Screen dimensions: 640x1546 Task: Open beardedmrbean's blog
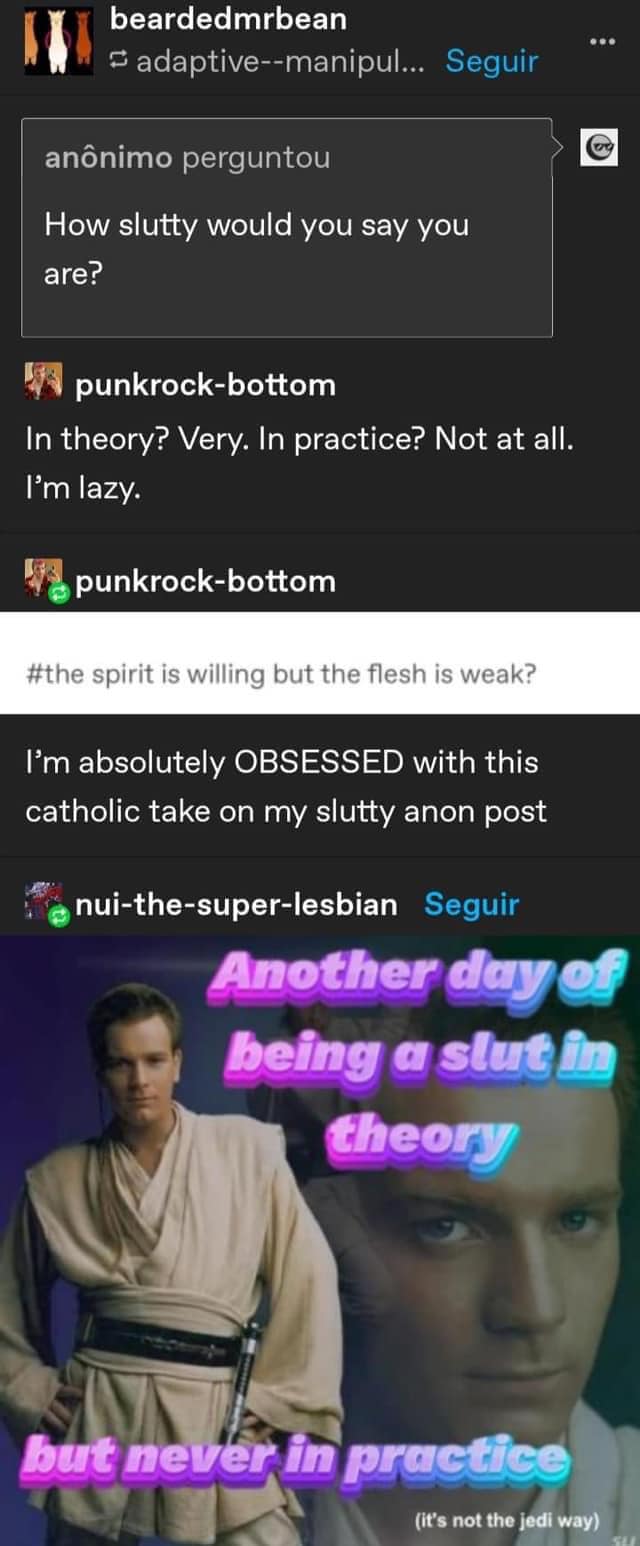[228, 19]
